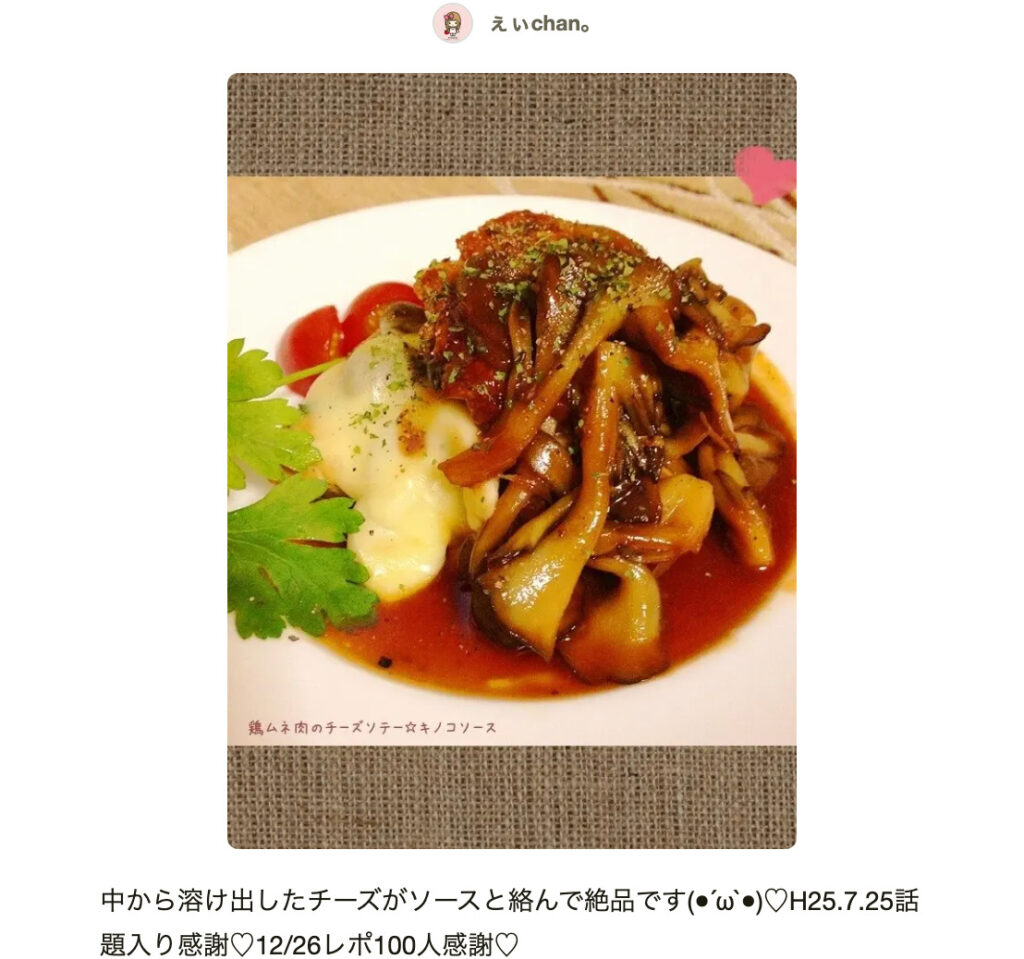The width and height of the screenshot is (1024, 959).
Task: View the chicken cheese sauté recipe photo
Action: click(511, 460)
